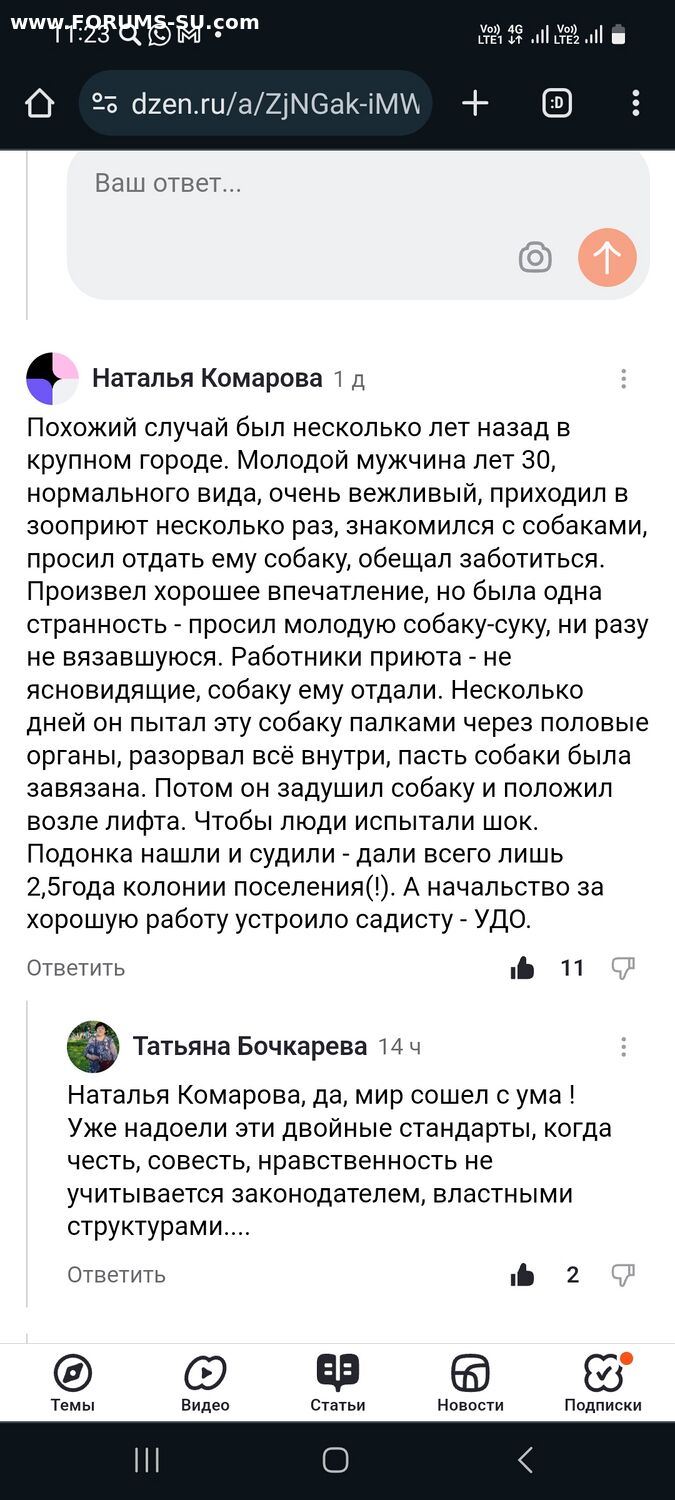The image size is (675, 1500).
Task: Reply to Наталья Комарова's comment
Action: point(76,968)
